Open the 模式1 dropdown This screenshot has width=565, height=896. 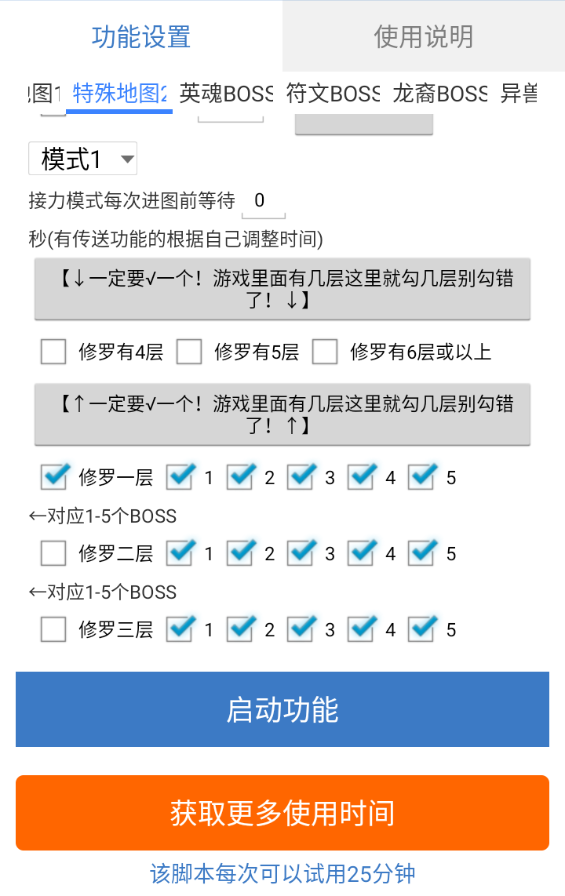pos(83,158)
